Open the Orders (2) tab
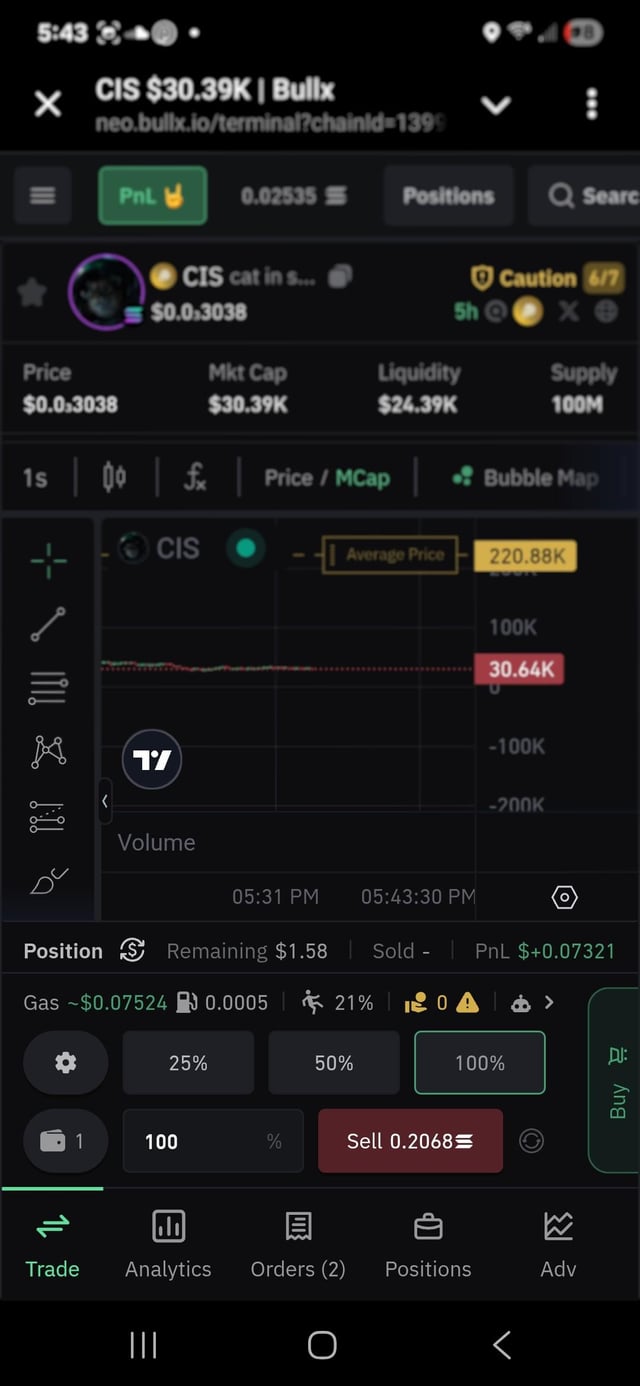The image size is (640, 1386). pos(298,1244)
